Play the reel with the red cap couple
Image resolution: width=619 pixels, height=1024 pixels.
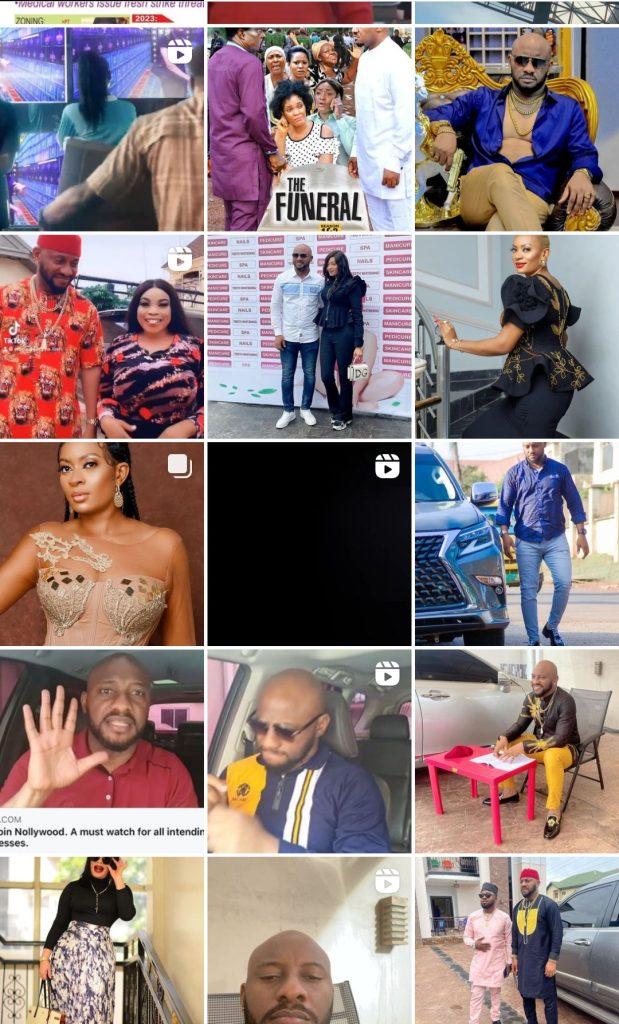click(101, 336)
